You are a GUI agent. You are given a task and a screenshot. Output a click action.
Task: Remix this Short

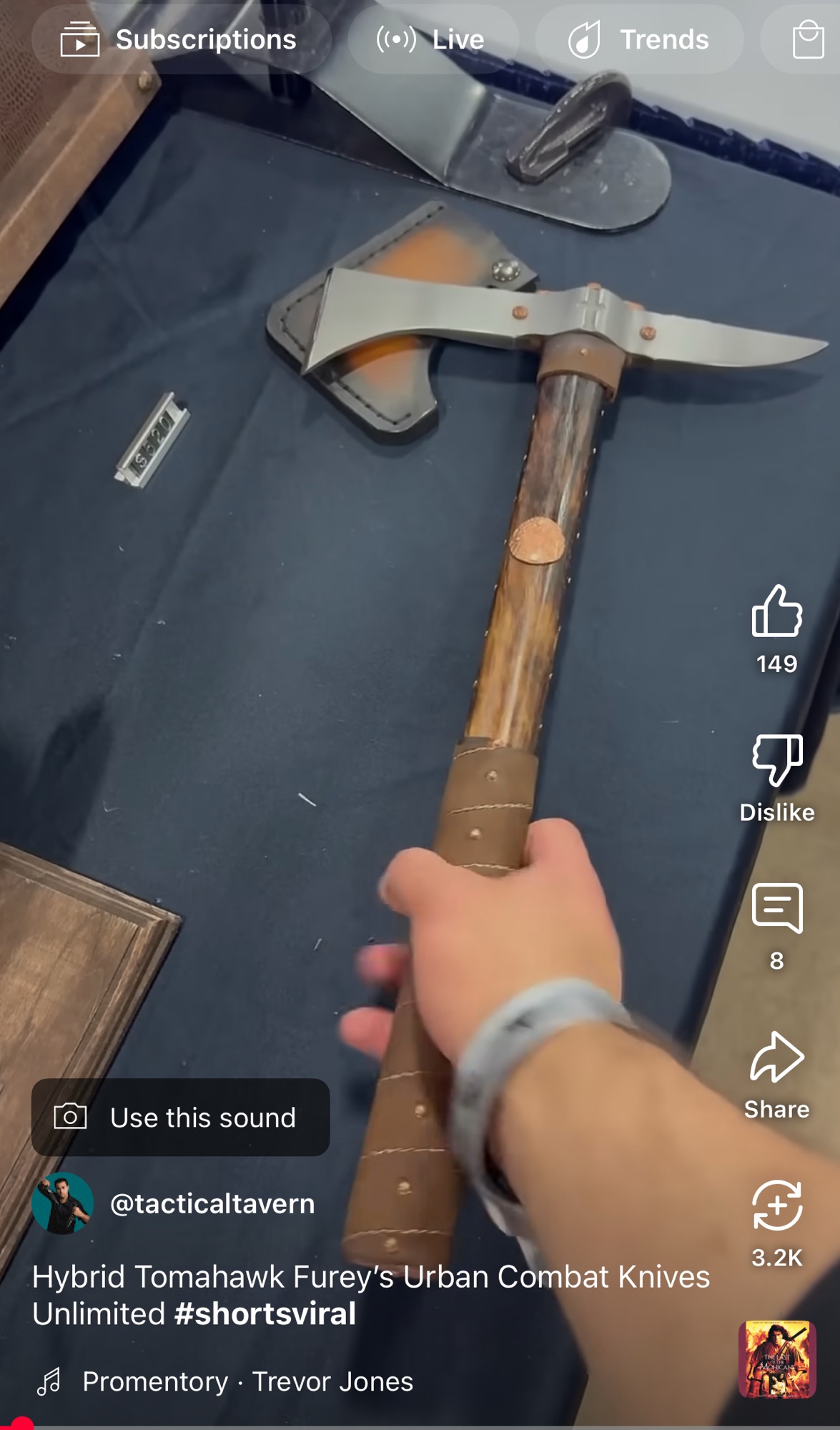click(776, 1207)
